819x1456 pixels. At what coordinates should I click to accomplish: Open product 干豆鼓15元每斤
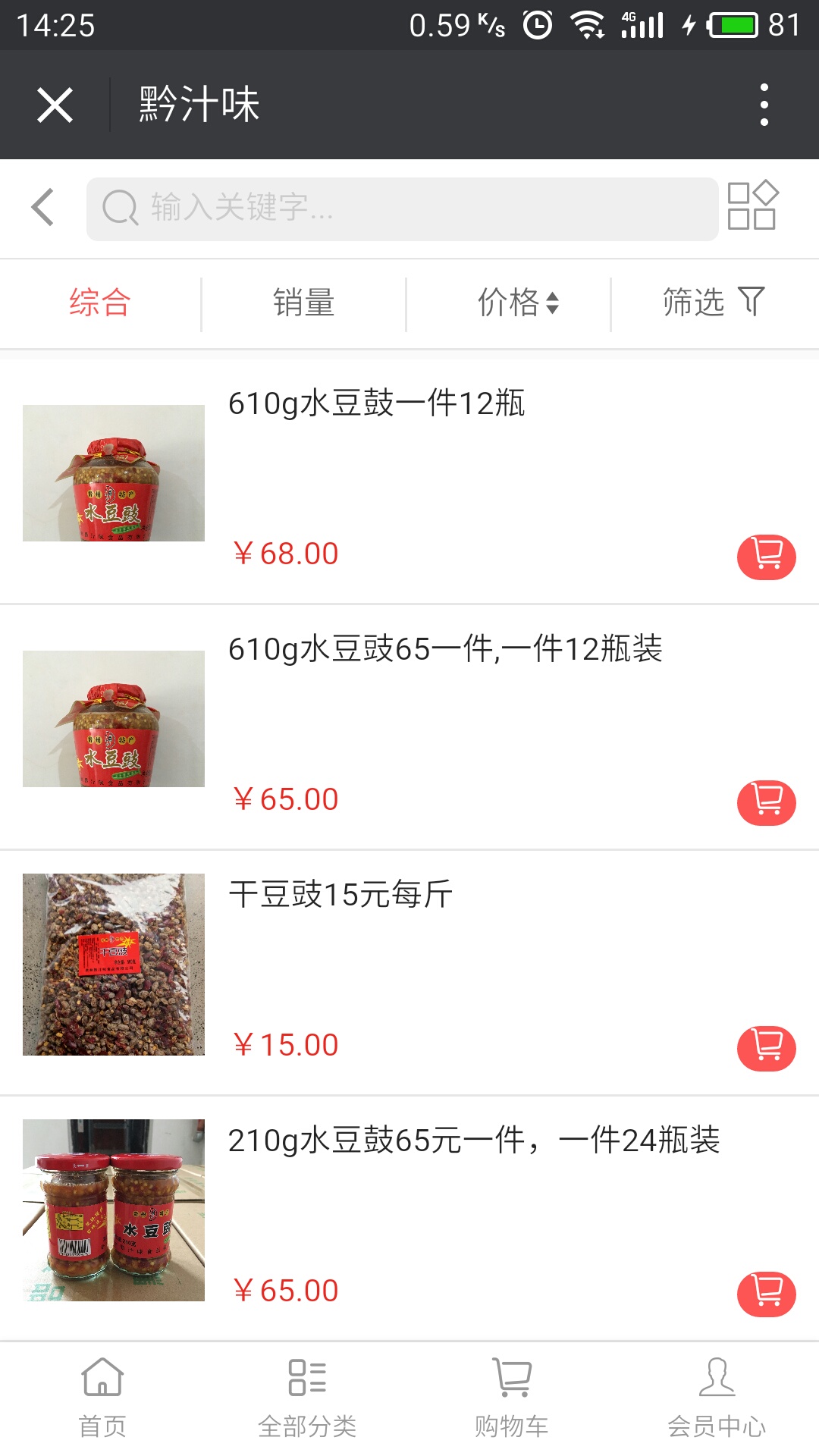[x=340, y=895]
